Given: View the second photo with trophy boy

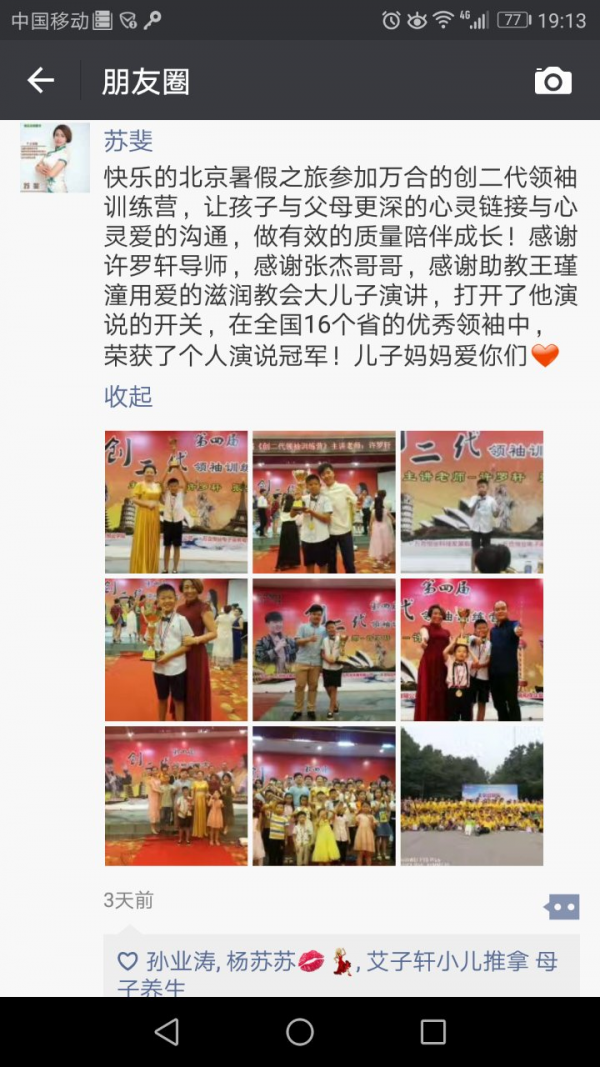Looking at the screenshot, I should tap(324, 502).
